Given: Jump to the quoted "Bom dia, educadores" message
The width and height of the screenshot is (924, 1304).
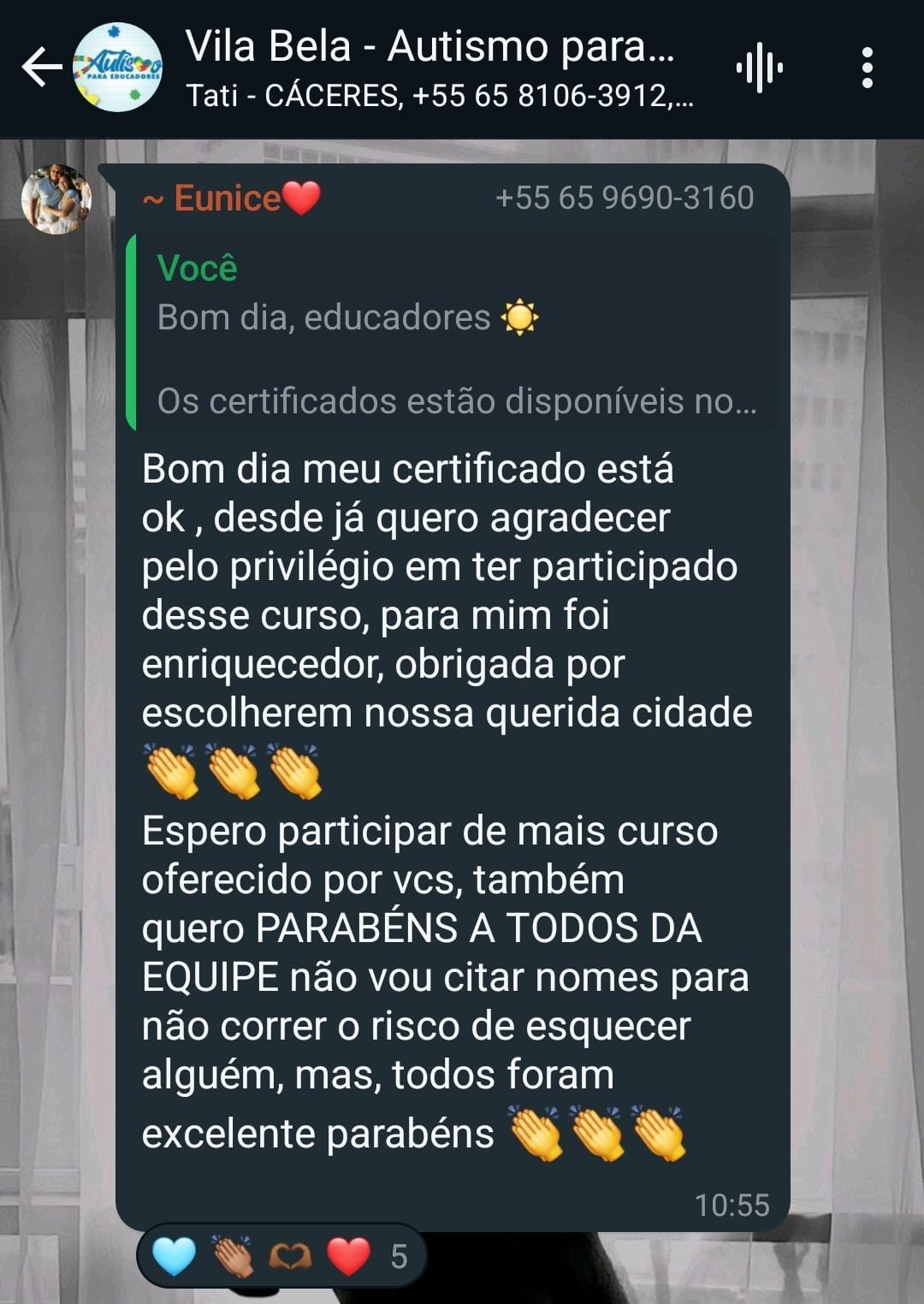Looking at the screenshot, I should tap(453, 334).
